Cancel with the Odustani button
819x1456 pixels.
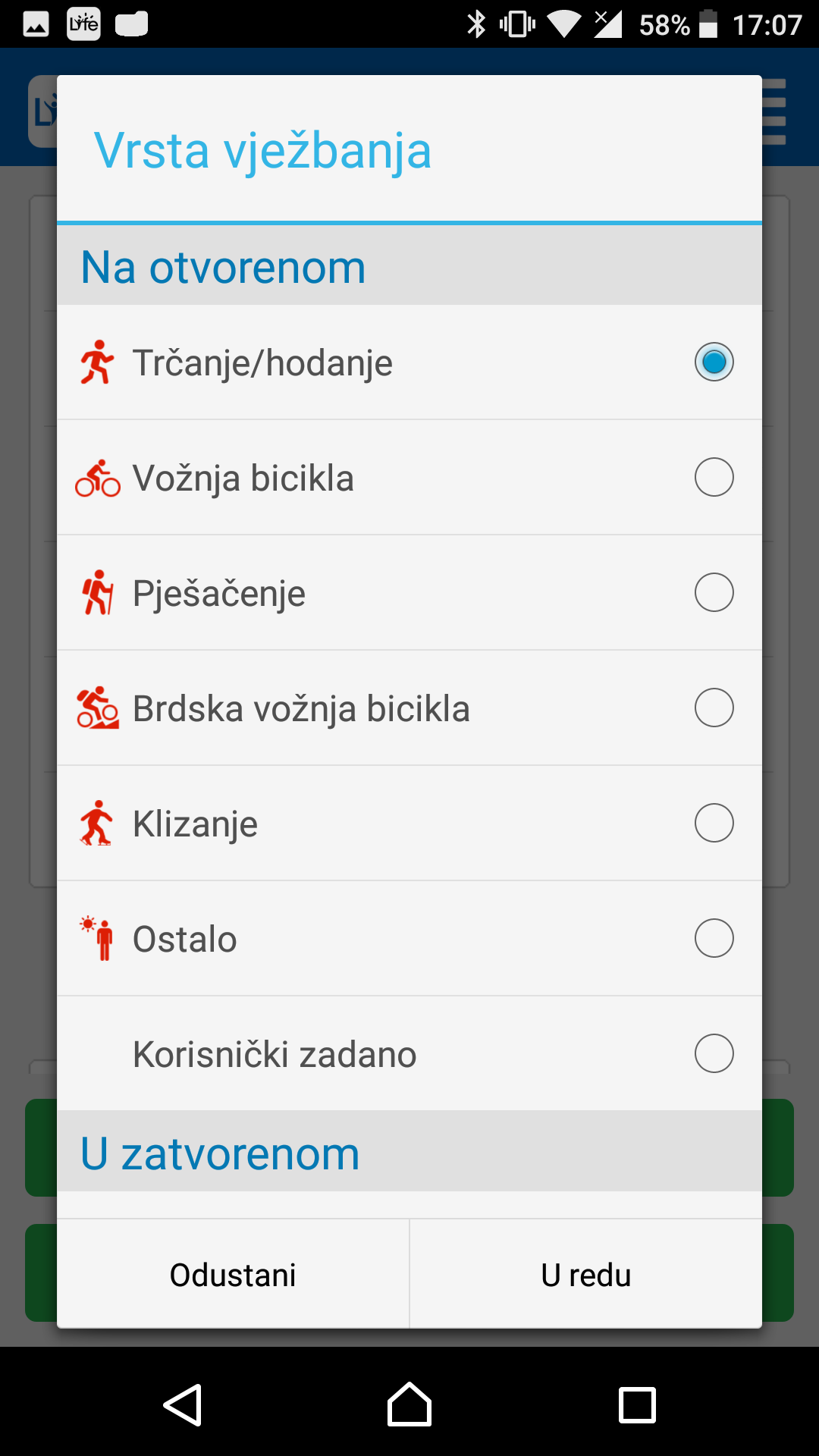(x=233, y=1274)
